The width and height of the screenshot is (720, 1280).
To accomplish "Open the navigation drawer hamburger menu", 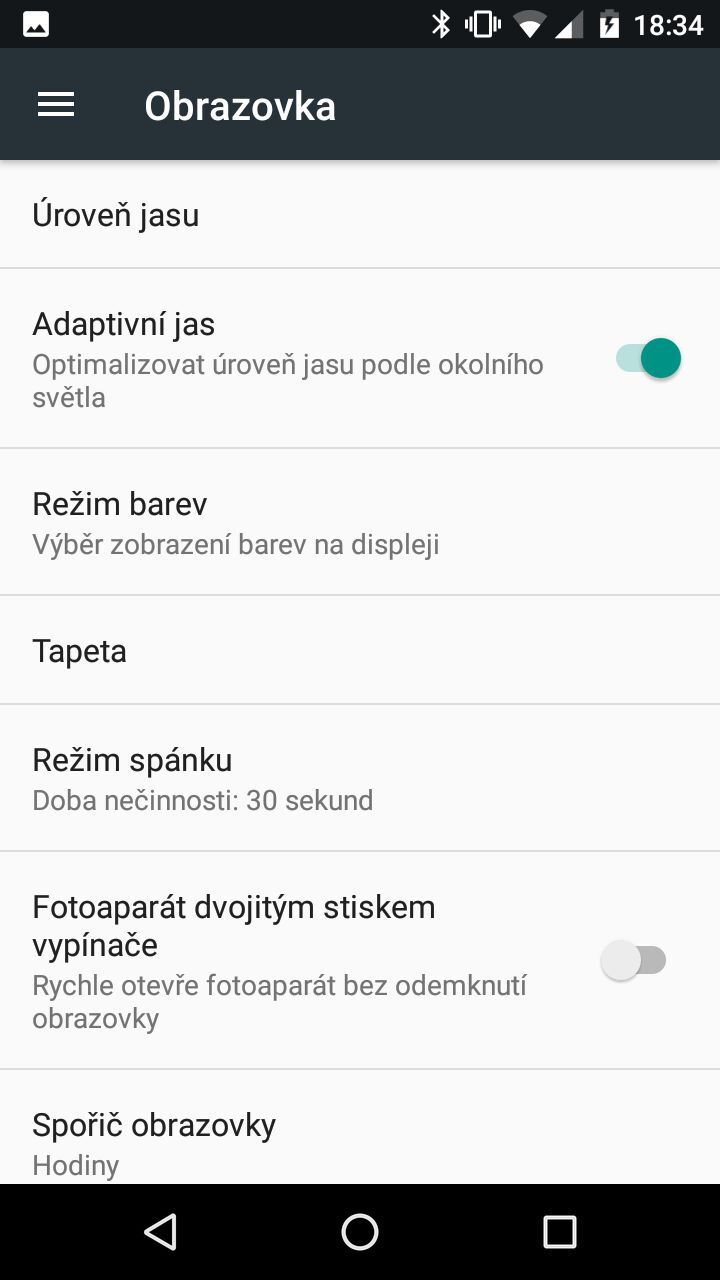I will click(x=55, y=104).
